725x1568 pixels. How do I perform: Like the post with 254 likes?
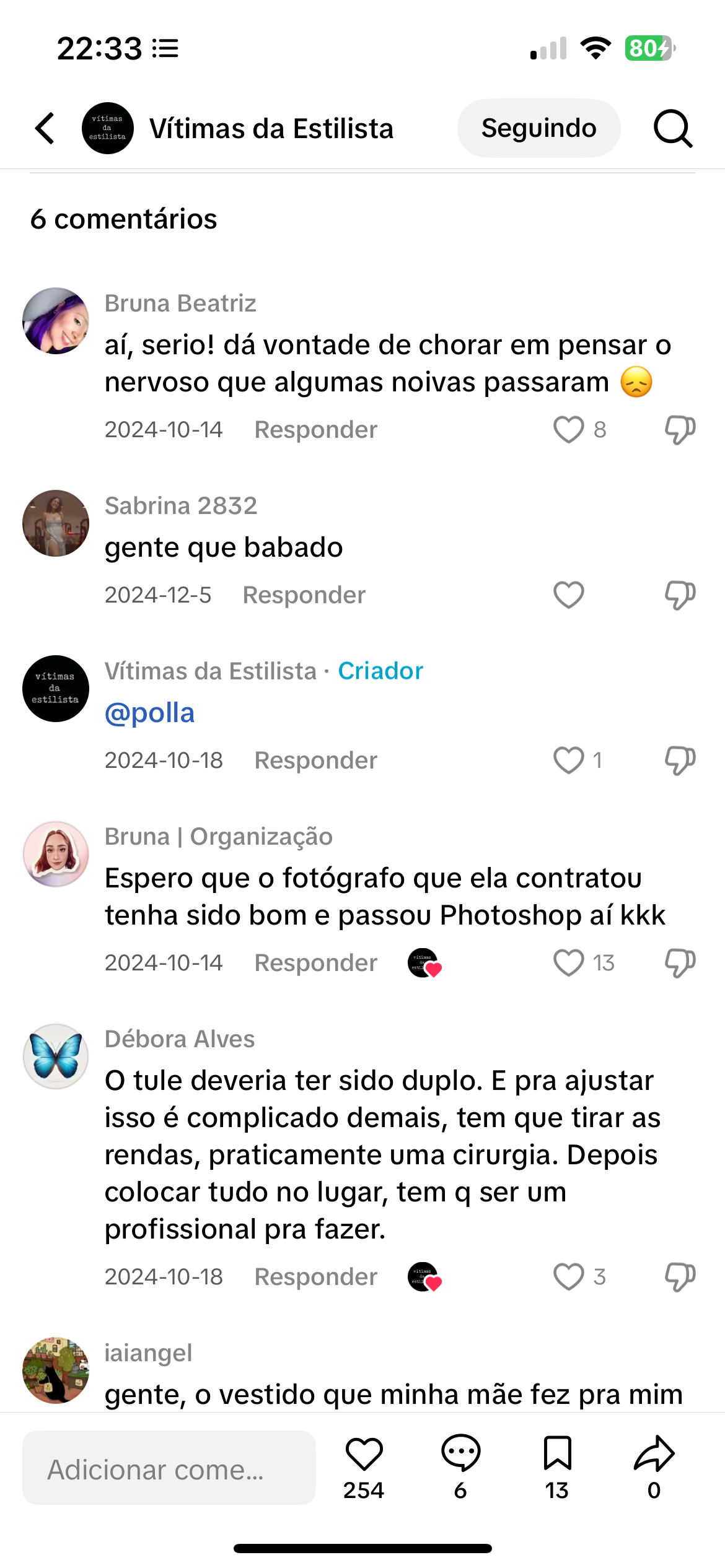[364, 1454]
